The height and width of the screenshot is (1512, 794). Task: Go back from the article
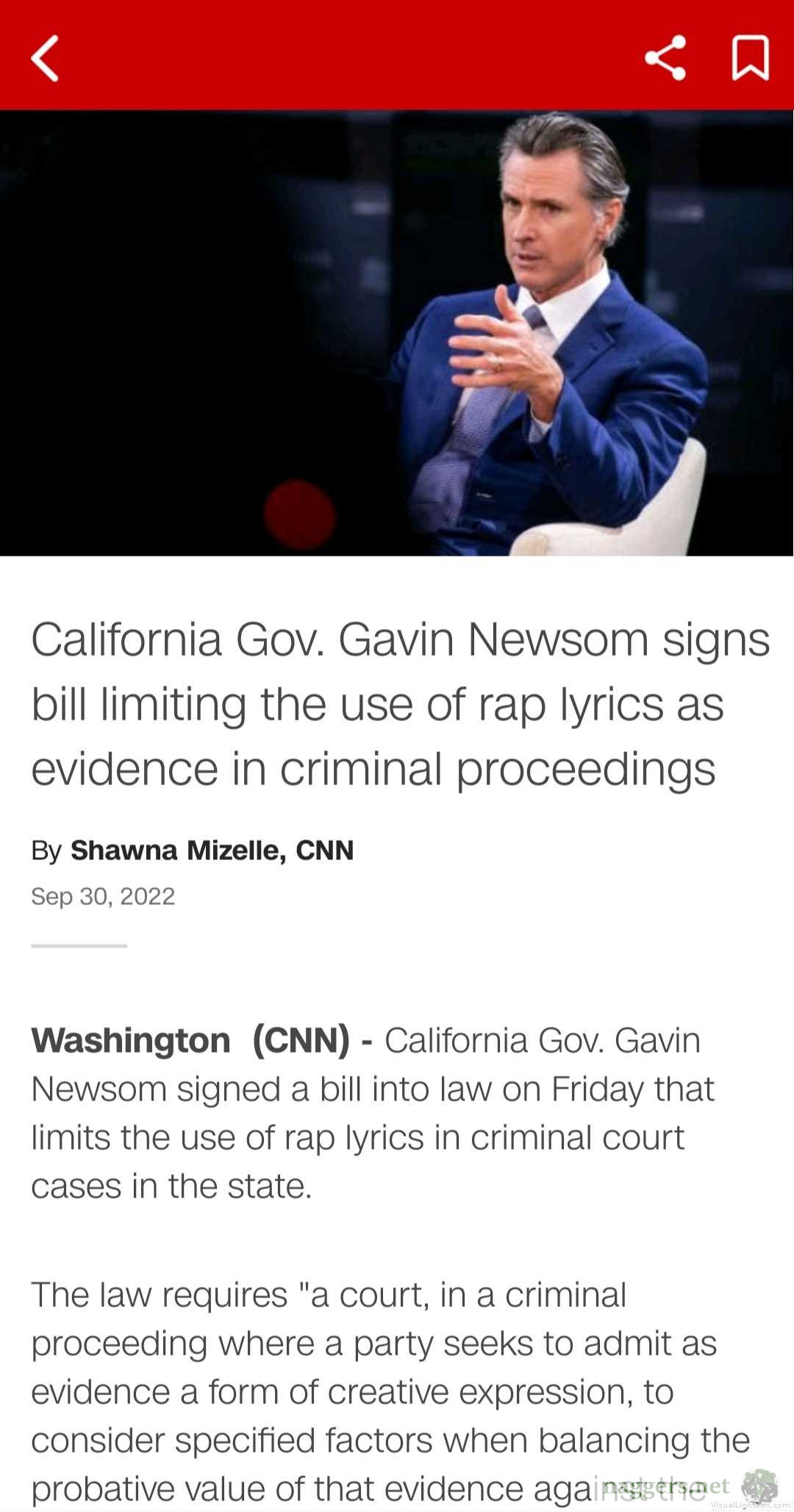pyautogui.click(x=45, y=58)
